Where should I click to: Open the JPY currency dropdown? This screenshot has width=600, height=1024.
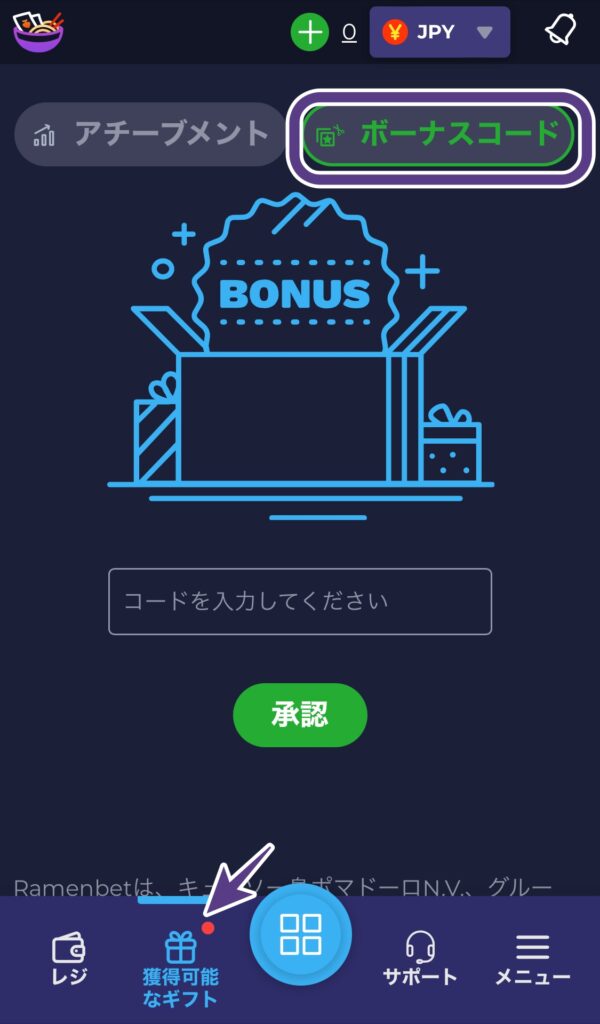[x=439, y=32]
